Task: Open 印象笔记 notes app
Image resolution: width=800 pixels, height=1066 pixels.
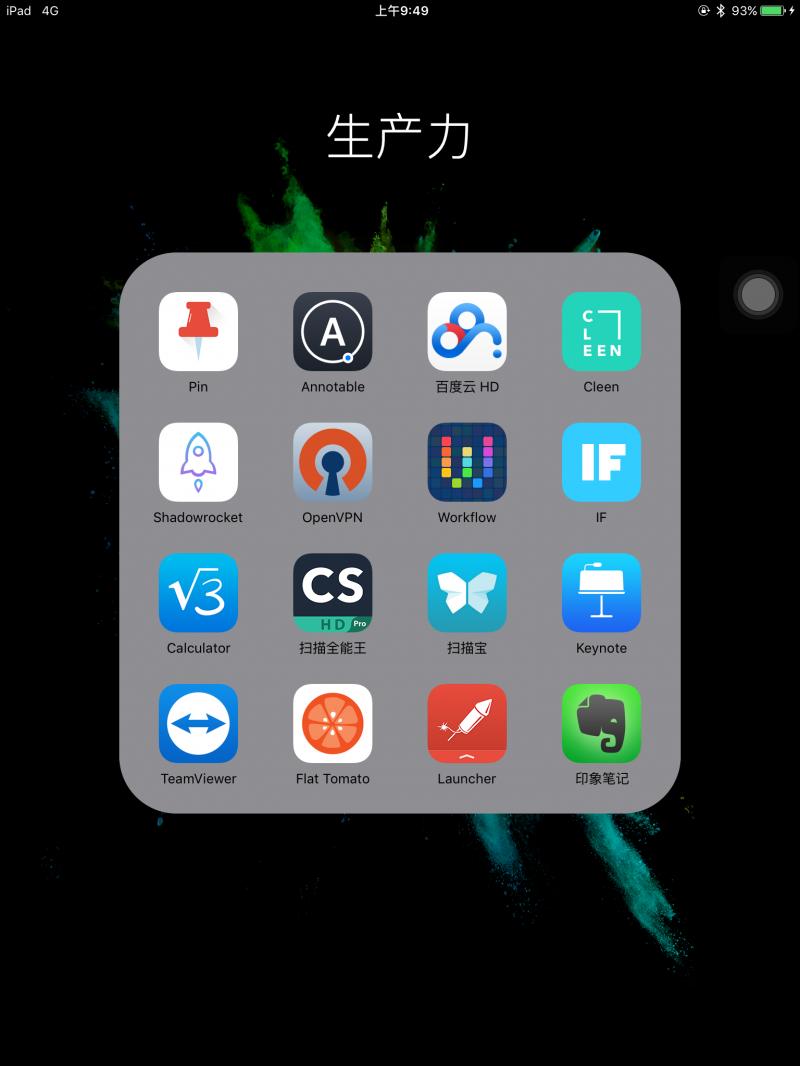Action: [601, 723]
